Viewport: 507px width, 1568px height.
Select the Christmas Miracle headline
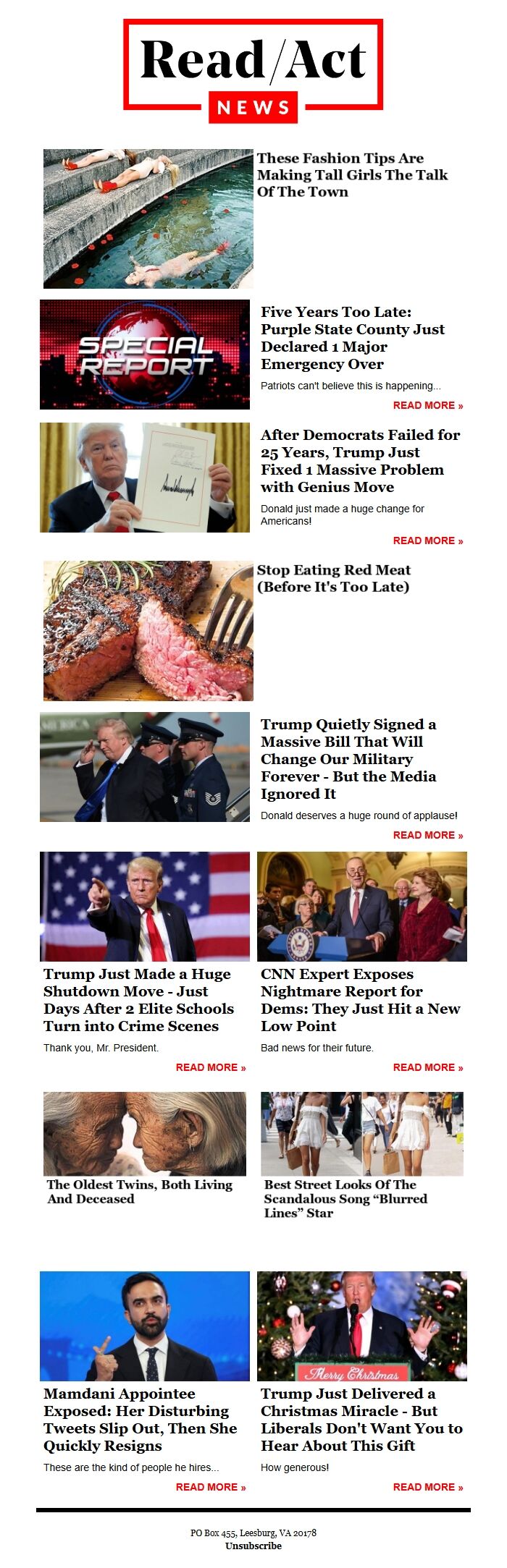click(361, 1419)
